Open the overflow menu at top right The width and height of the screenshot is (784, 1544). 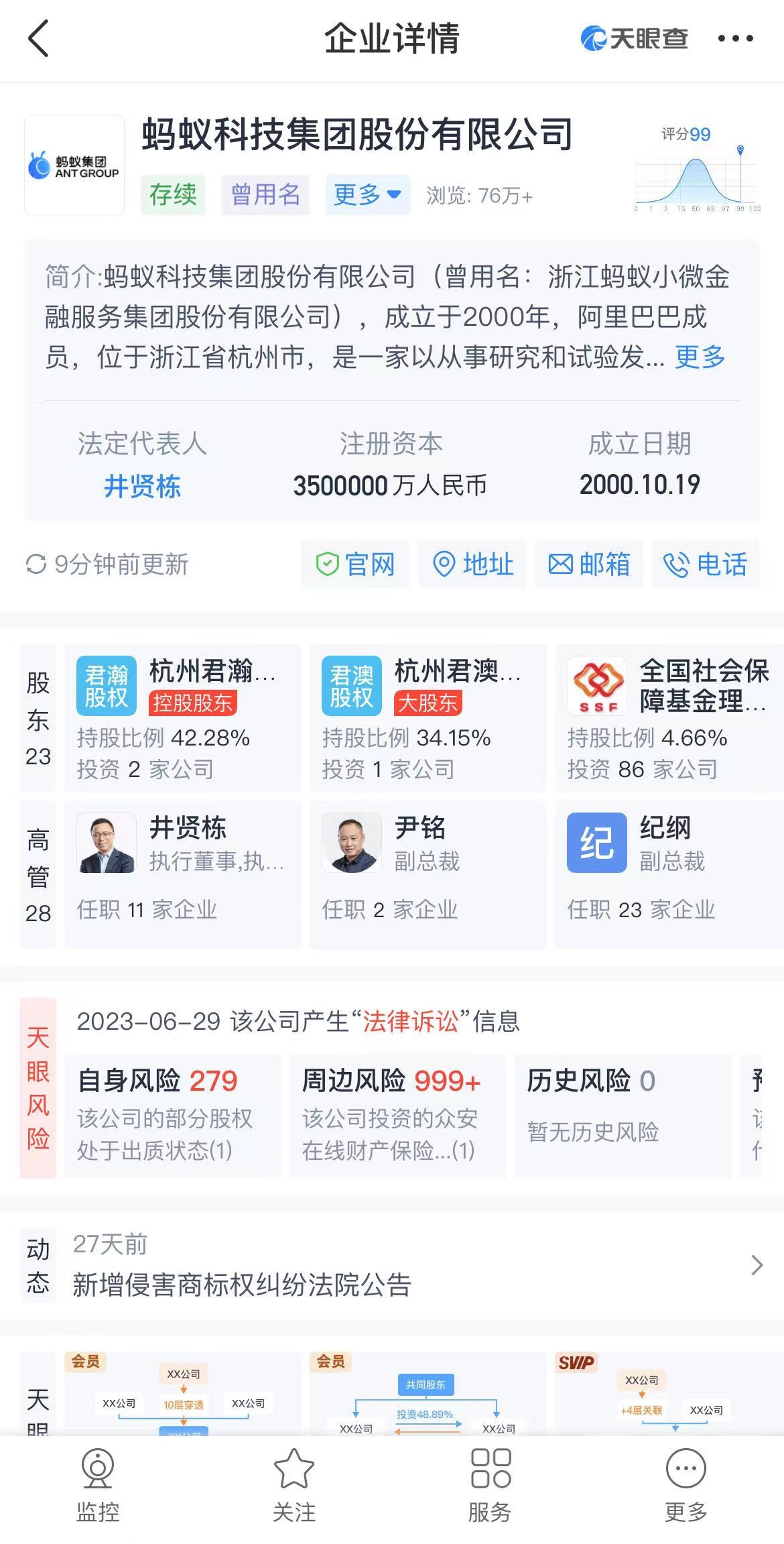[x=735, y=38]
